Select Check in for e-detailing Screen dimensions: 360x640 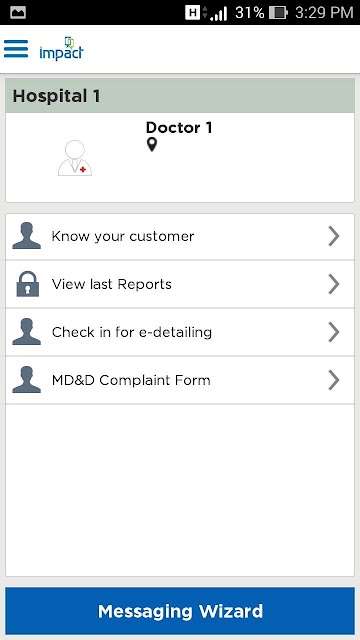(180, 332)
